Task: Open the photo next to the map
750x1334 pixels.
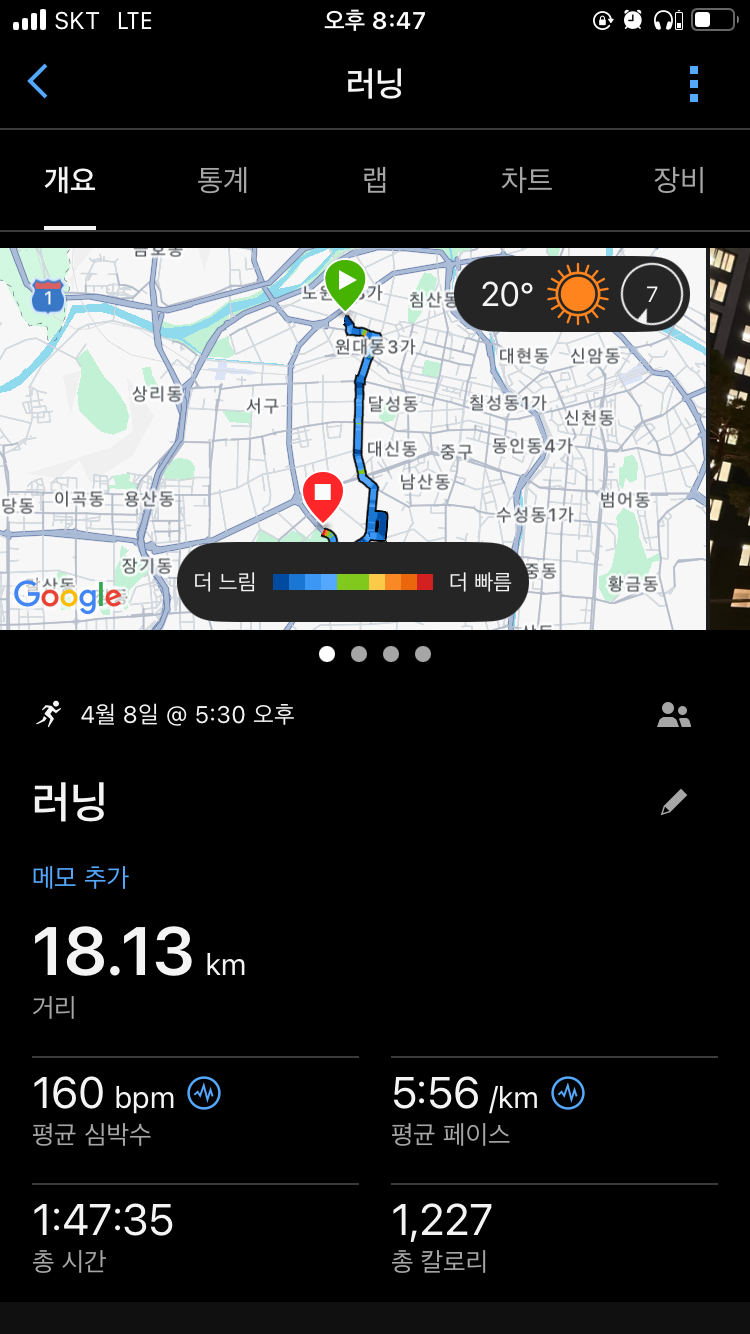Action: (x=730, y=440)
